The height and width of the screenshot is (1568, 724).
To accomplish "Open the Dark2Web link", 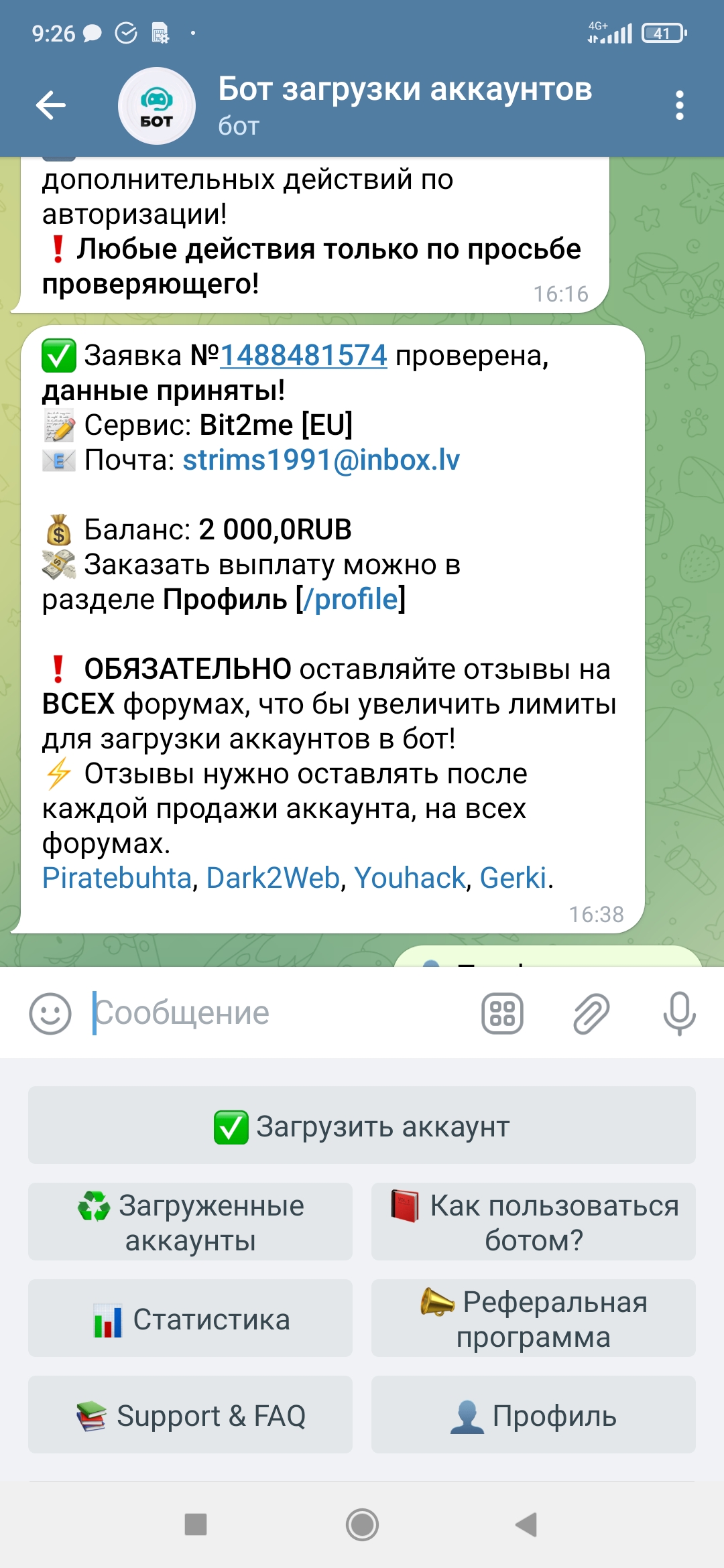I will [x=273, y=878].
